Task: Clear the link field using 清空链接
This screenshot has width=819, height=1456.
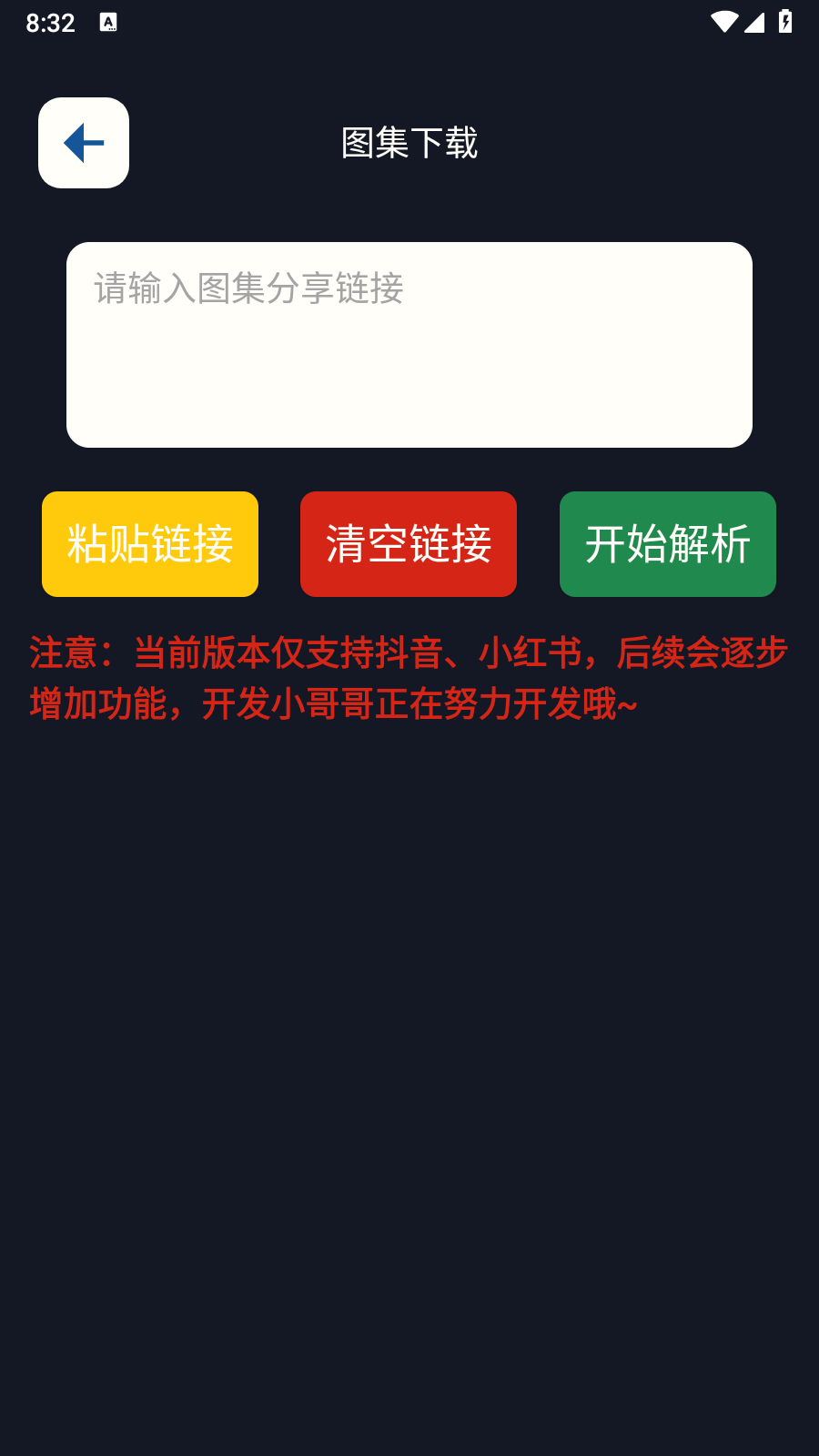Action: (408, 544)
